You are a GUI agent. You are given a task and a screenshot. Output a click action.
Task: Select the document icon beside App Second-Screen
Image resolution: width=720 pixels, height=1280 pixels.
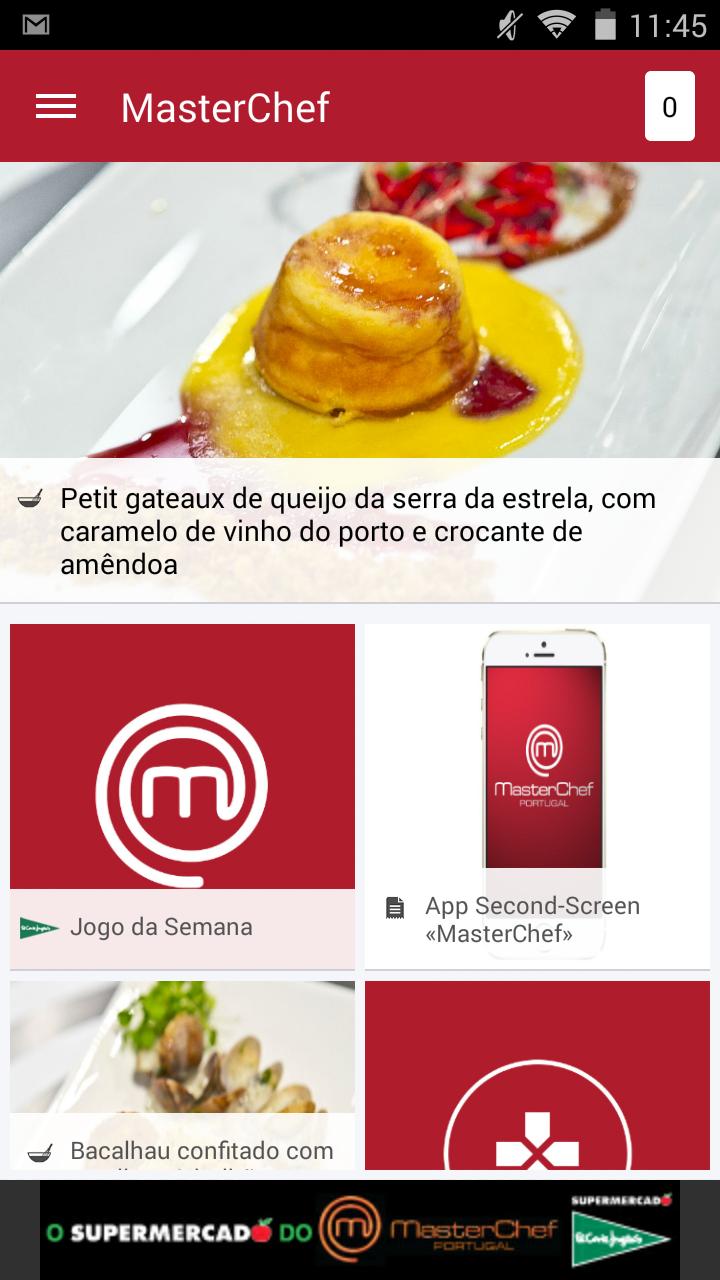click(393, 906)
